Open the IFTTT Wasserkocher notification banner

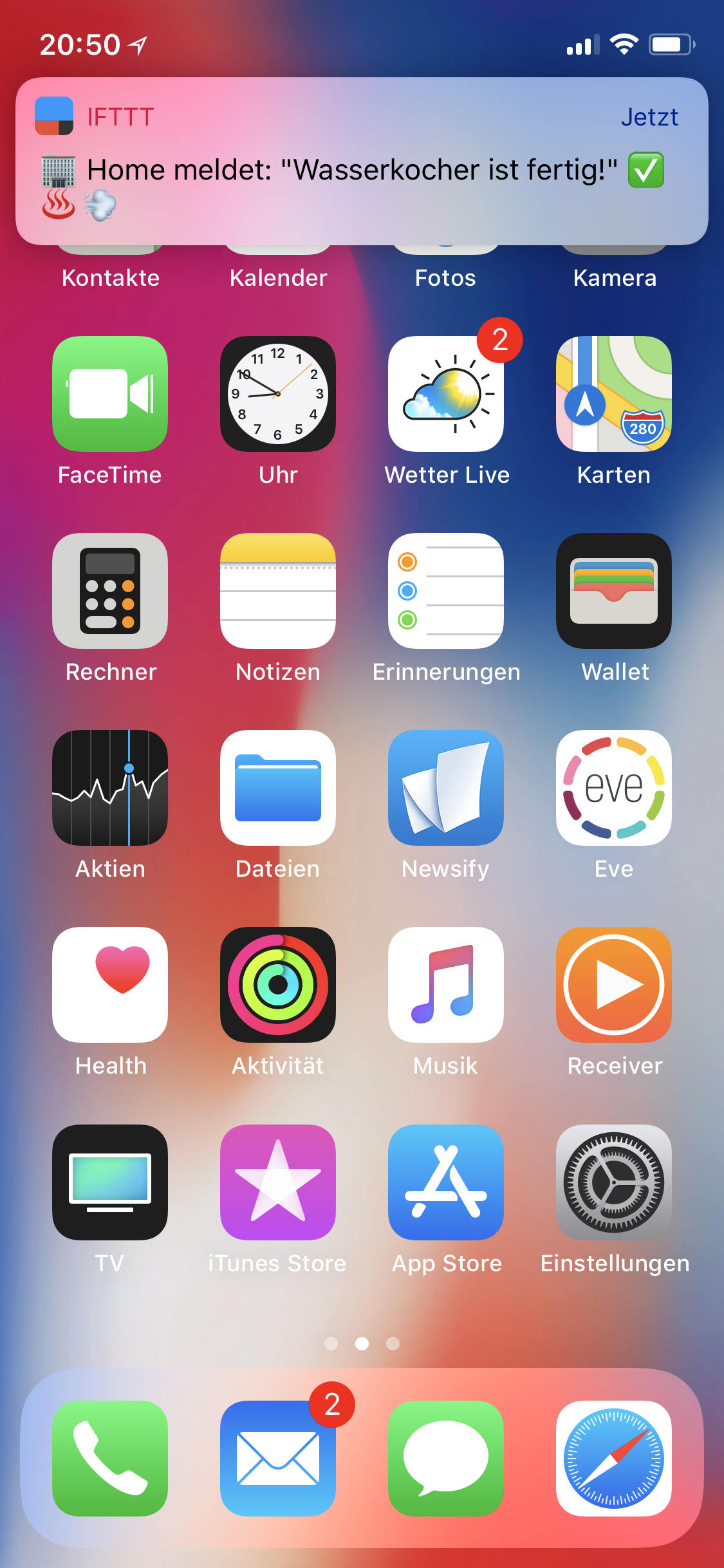362,161
